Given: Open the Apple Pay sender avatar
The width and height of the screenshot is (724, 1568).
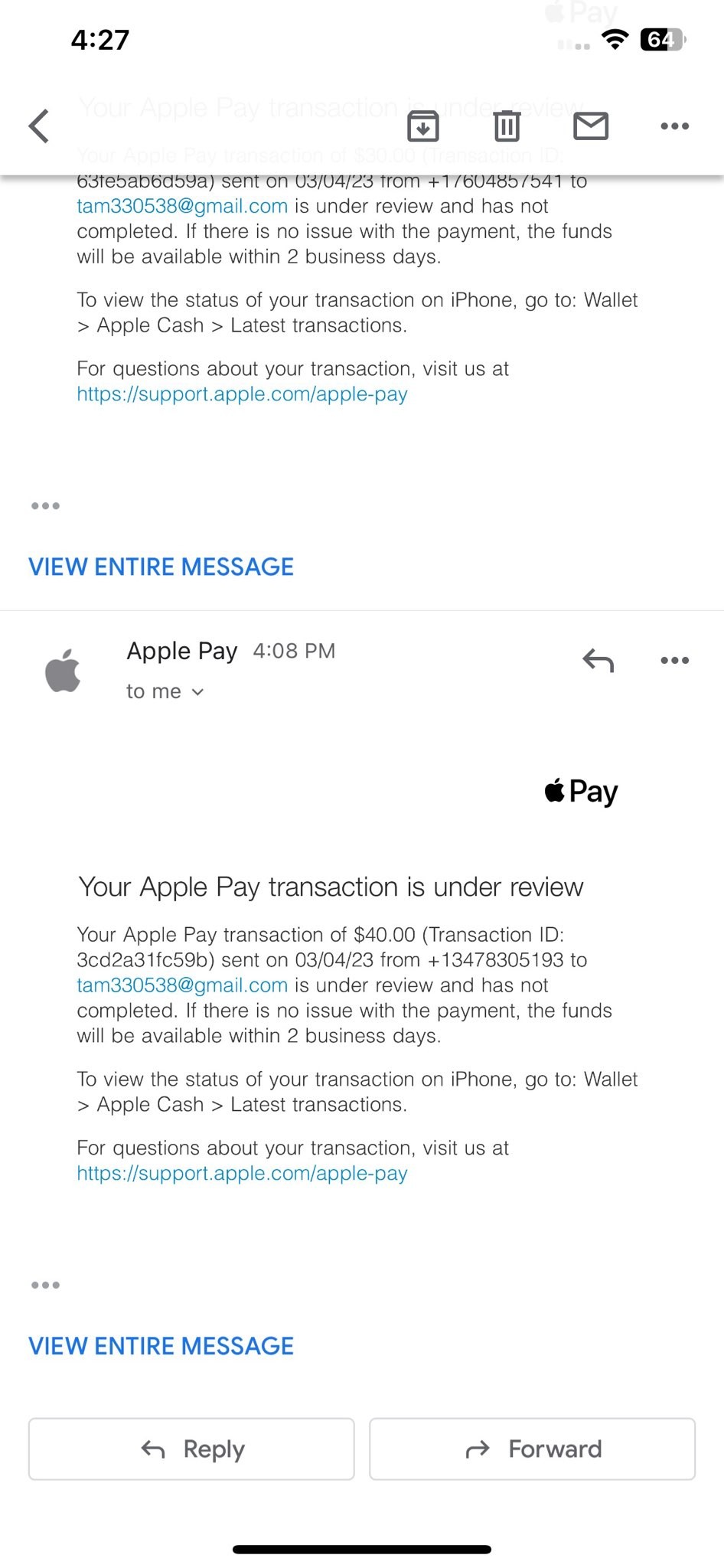Looking at the screenshot, I should pos(63,671).
